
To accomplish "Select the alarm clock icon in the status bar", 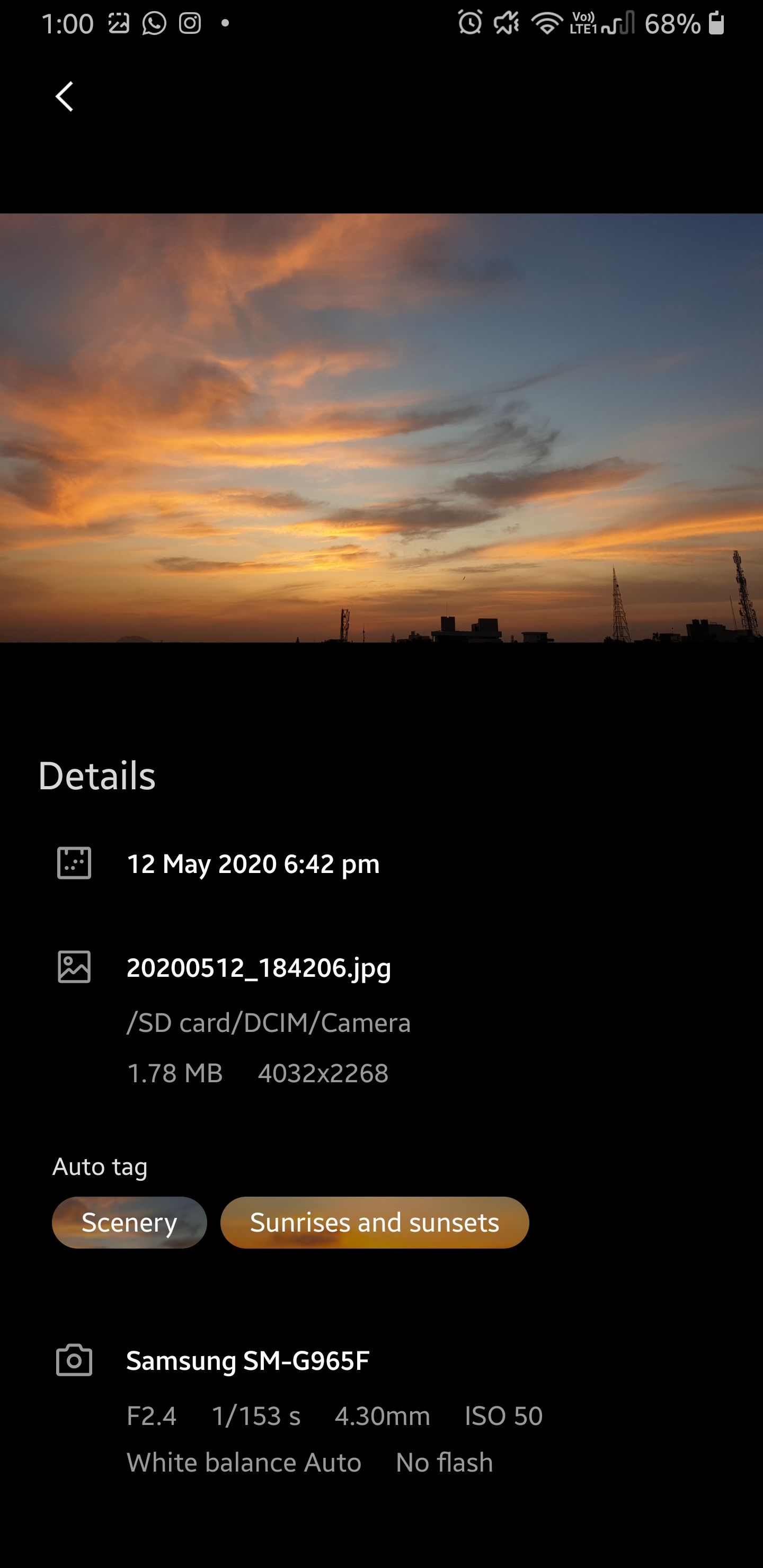I will click(469, 23).
